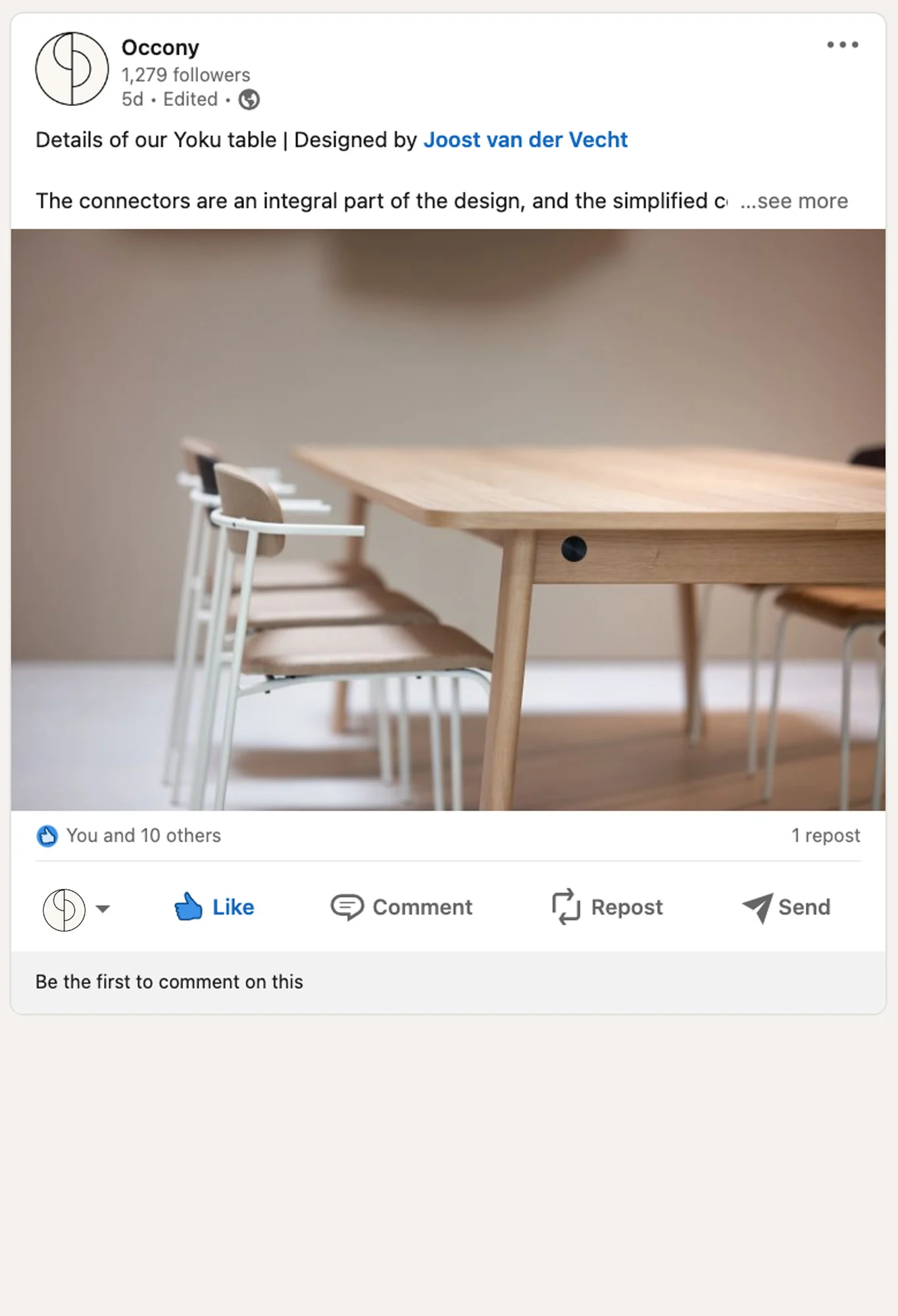This screenshot has width=898, height=1316.
Task: Expand post text with see more
Action: 794,201
